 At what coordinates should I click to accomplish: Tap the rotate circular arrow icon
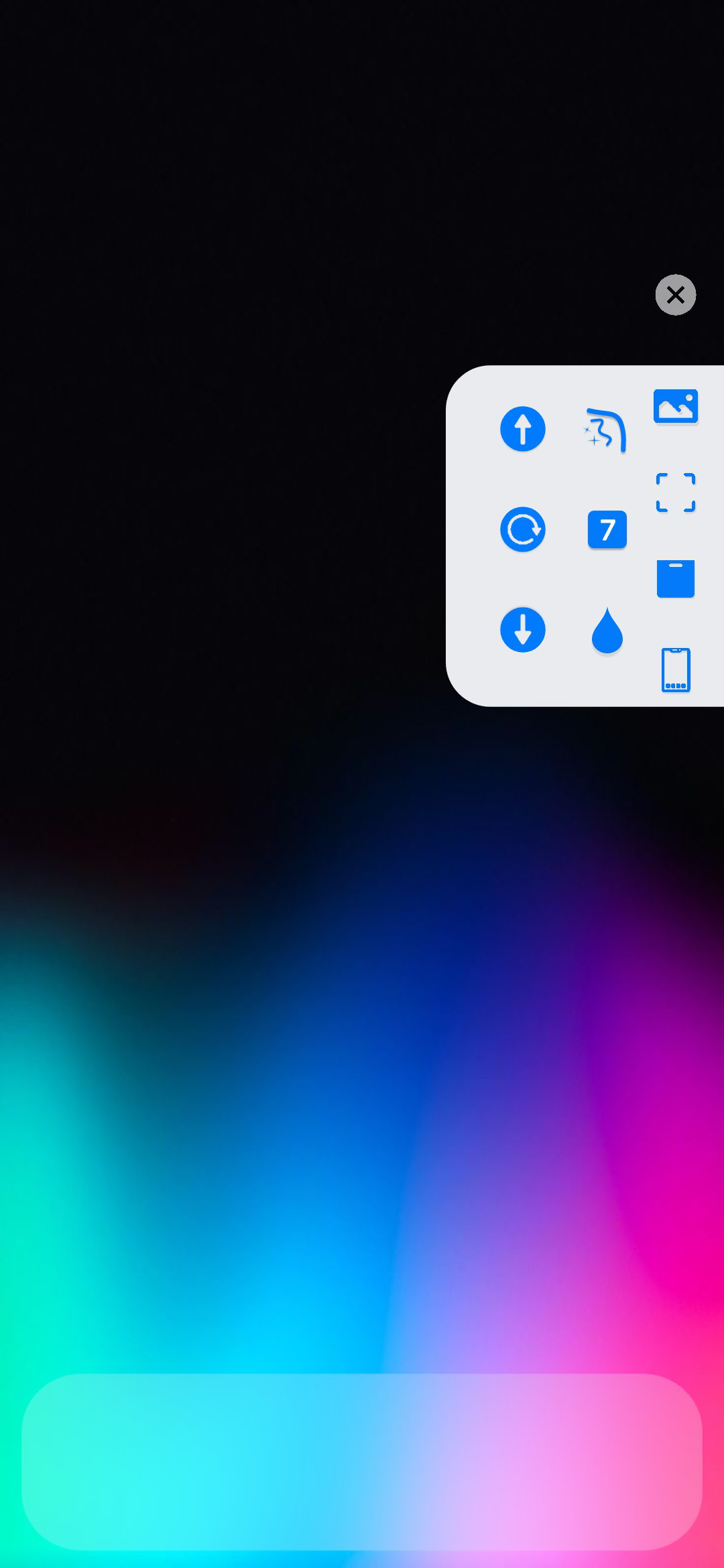pos(523,529)
